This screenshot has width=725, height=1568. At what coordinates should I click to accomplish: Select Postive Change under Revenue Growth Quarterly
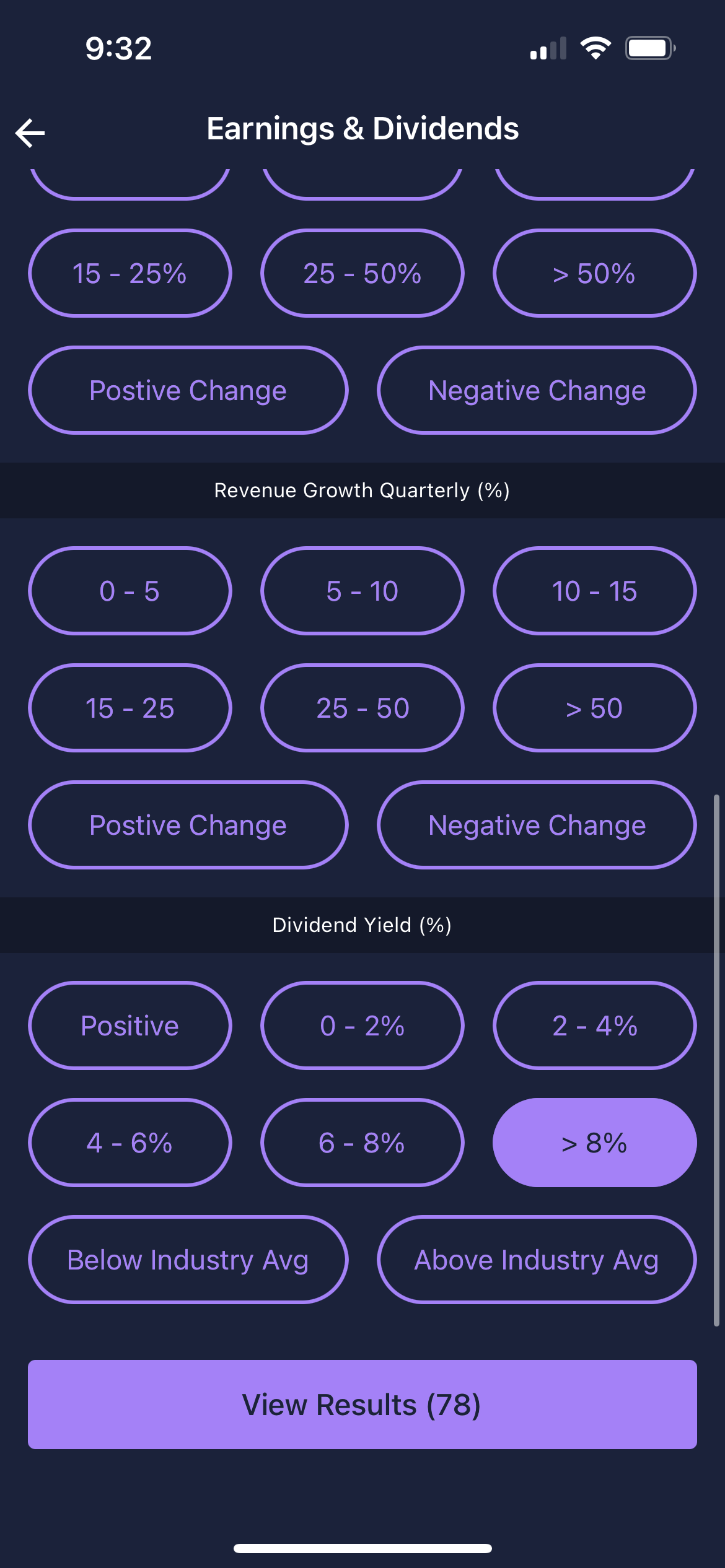[x=188, y=825]
